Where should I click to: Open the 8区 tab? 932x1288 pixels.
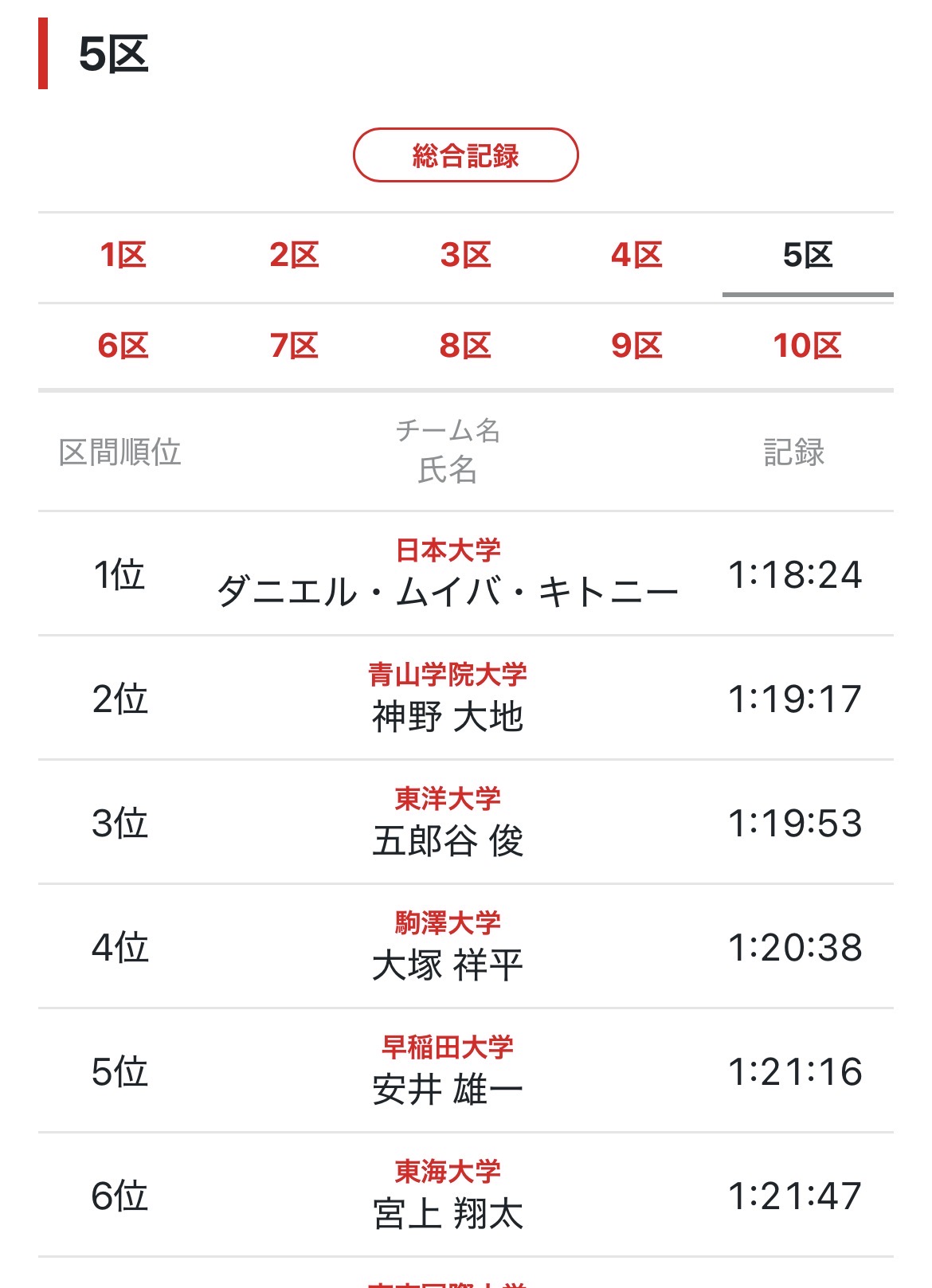pos(465,346)
